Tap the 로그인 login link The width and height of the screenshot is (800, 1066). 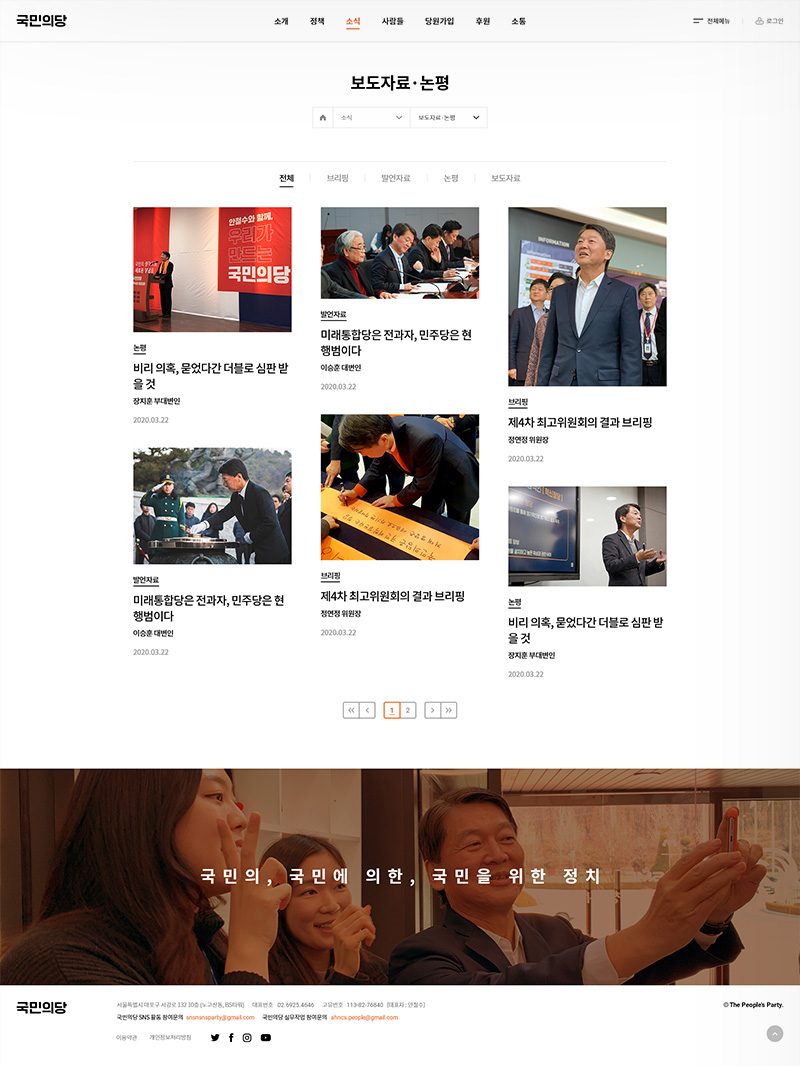(769, 20)
